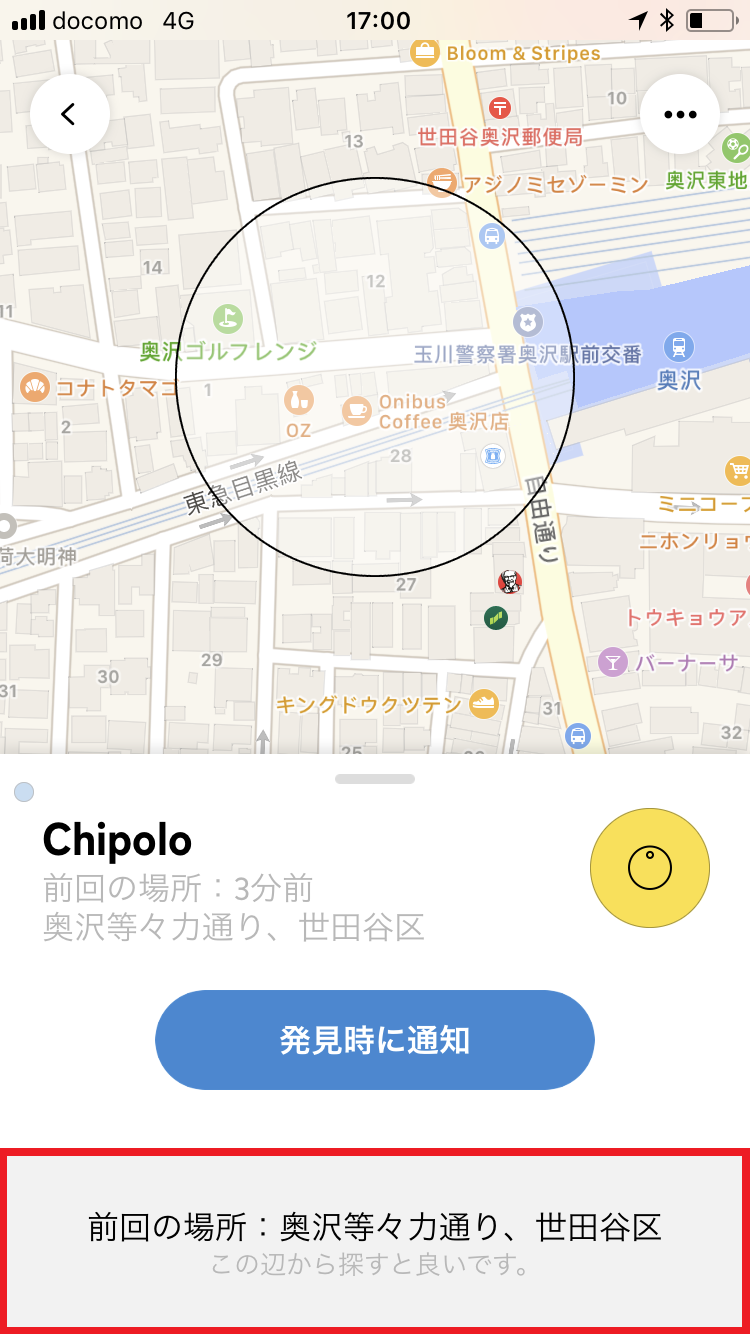This screenshot has height=1334, width=750.
Task: Open Onibus Coffee 奥沢店 on map
Action: (356, 410)
